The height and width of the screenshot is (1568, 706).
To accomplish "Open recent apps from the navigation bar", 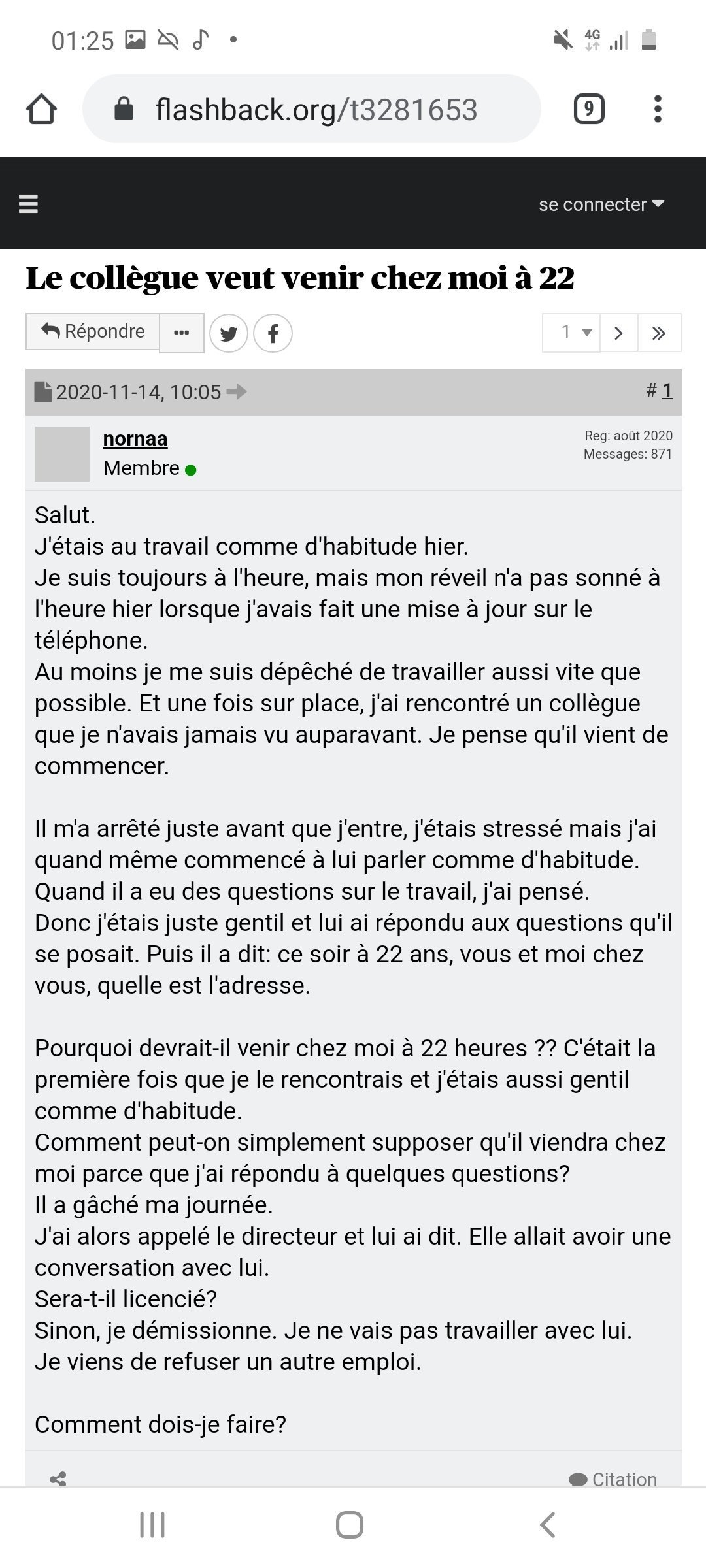I will (x=152, y=1525).
